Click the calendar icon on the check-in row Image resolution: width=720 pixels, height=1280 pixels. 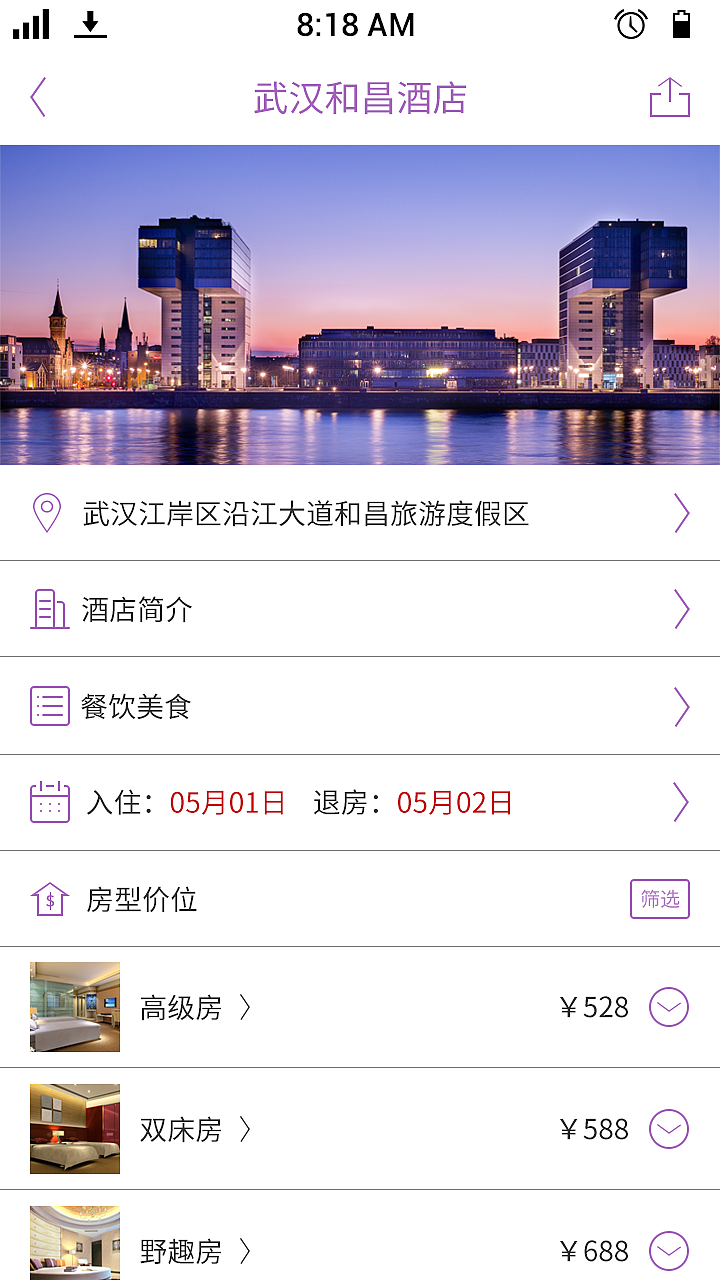tap(48, 801)
